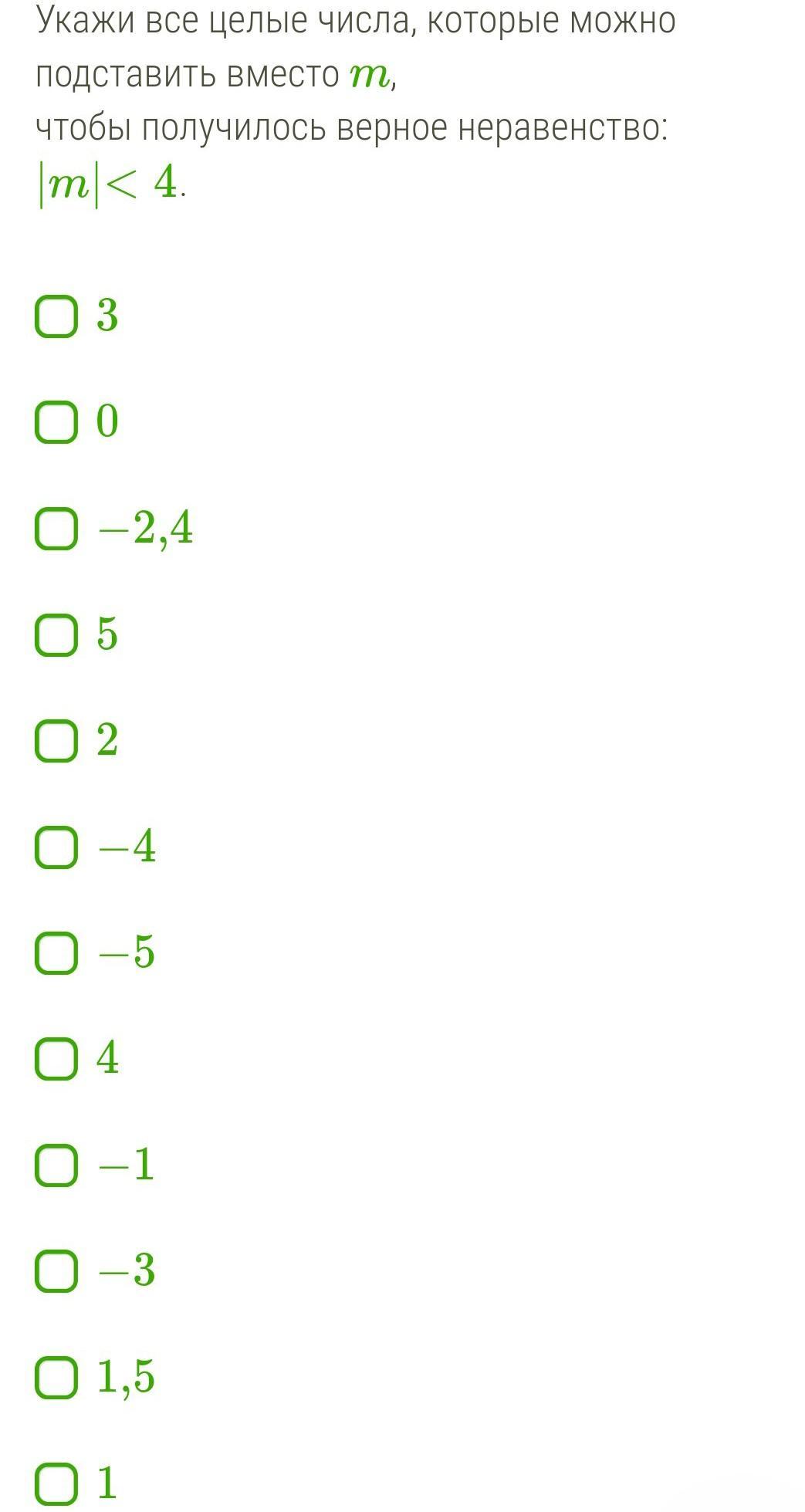805x1512 pixels.
Task: Select answer option 2
Action: tap(56, 741)
